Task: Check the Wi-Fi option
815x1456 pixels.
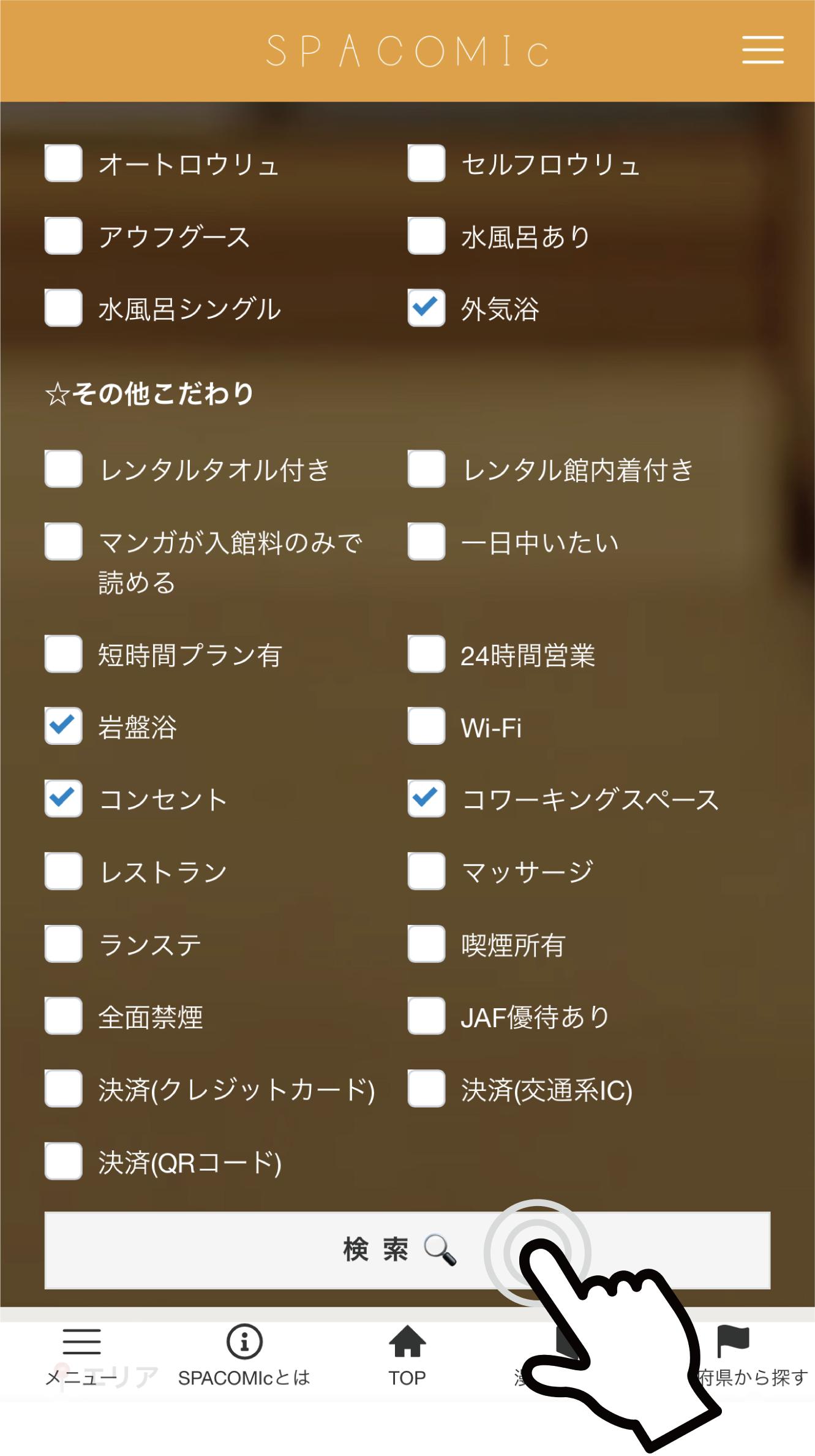Action: 427,726
